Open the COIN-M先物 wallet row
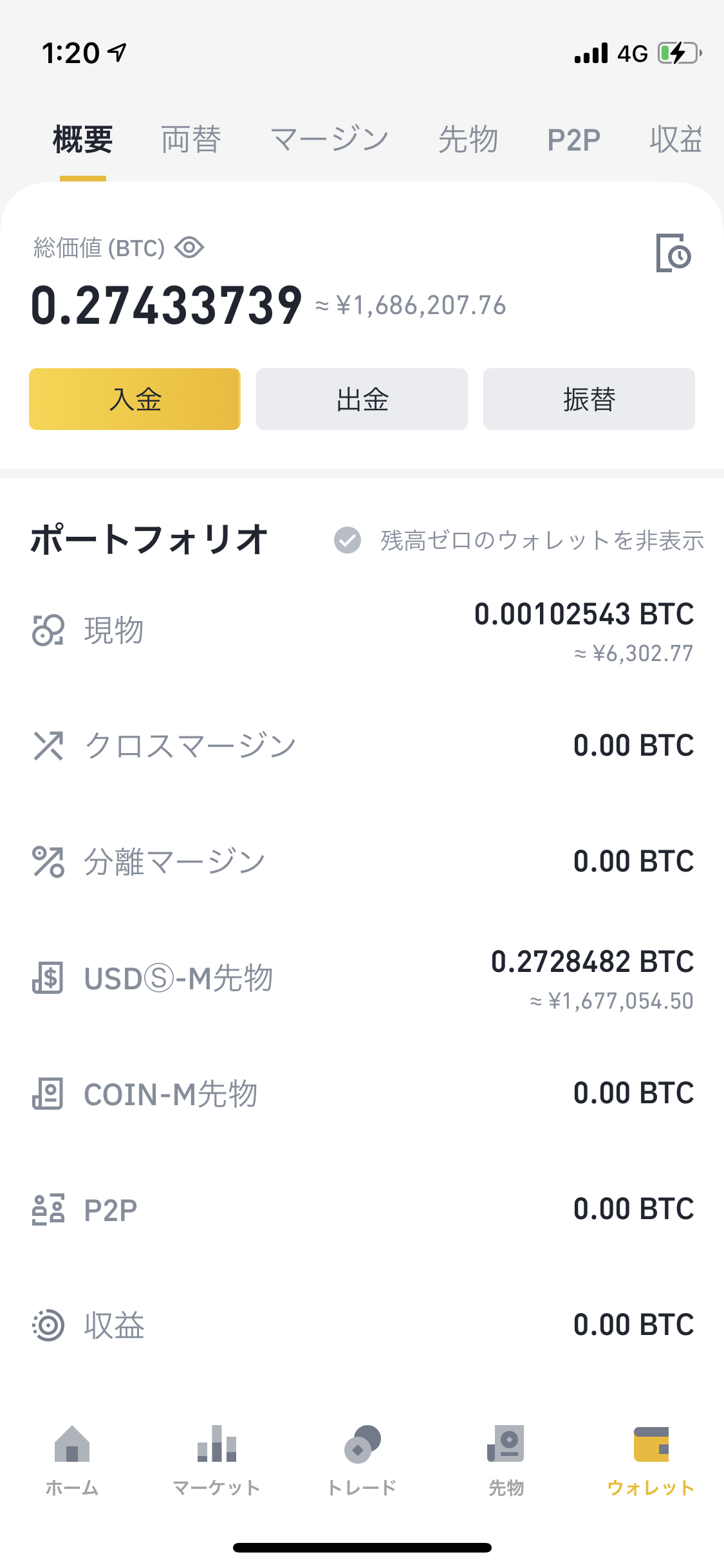724x1568 pixels. (x=362, y=1094)
